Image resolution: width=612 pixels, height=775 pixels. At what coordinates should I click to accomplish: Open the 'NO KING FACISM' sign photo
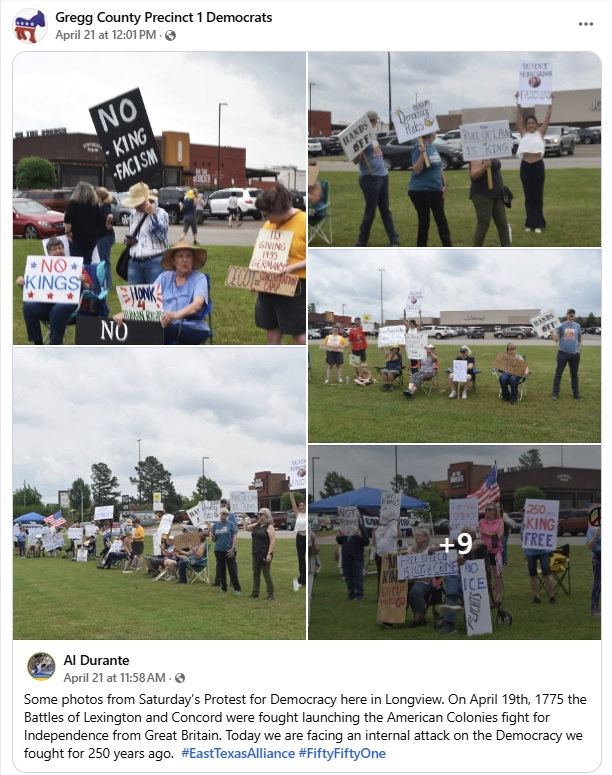pyautogui.click(x=160, y=198)
